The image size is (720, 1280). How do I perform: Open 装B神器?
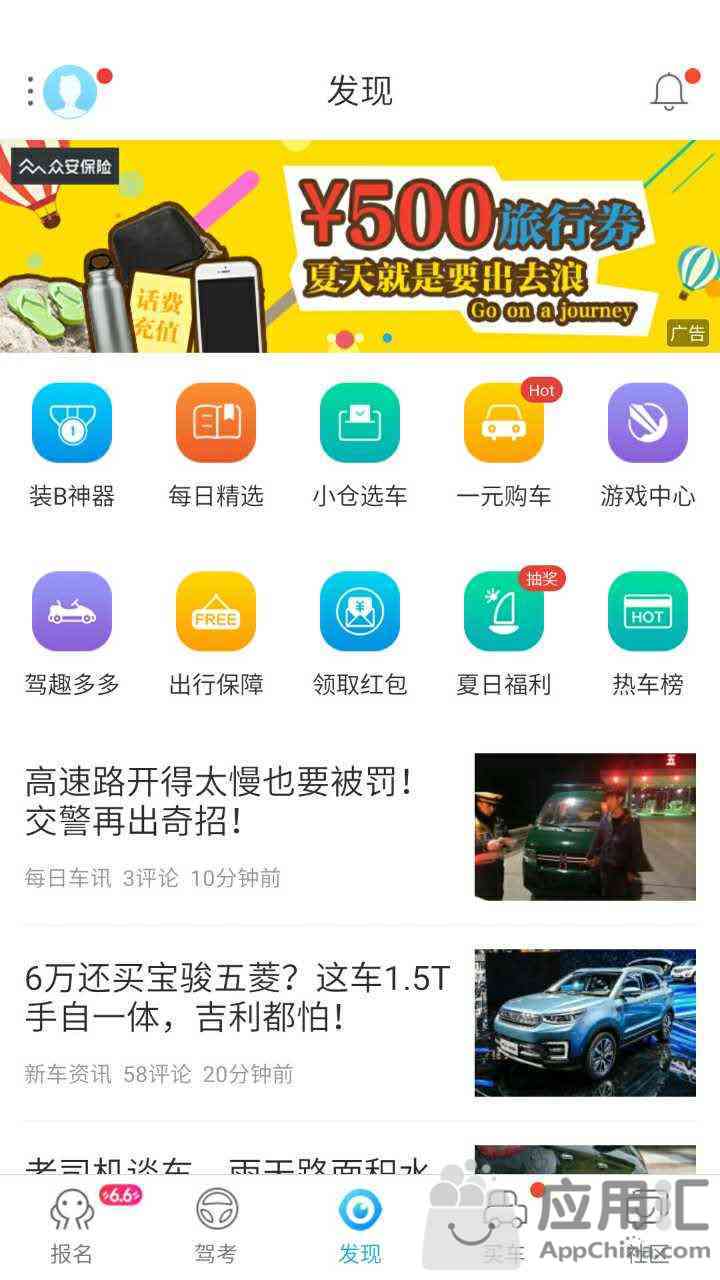(x=72, y=423)
